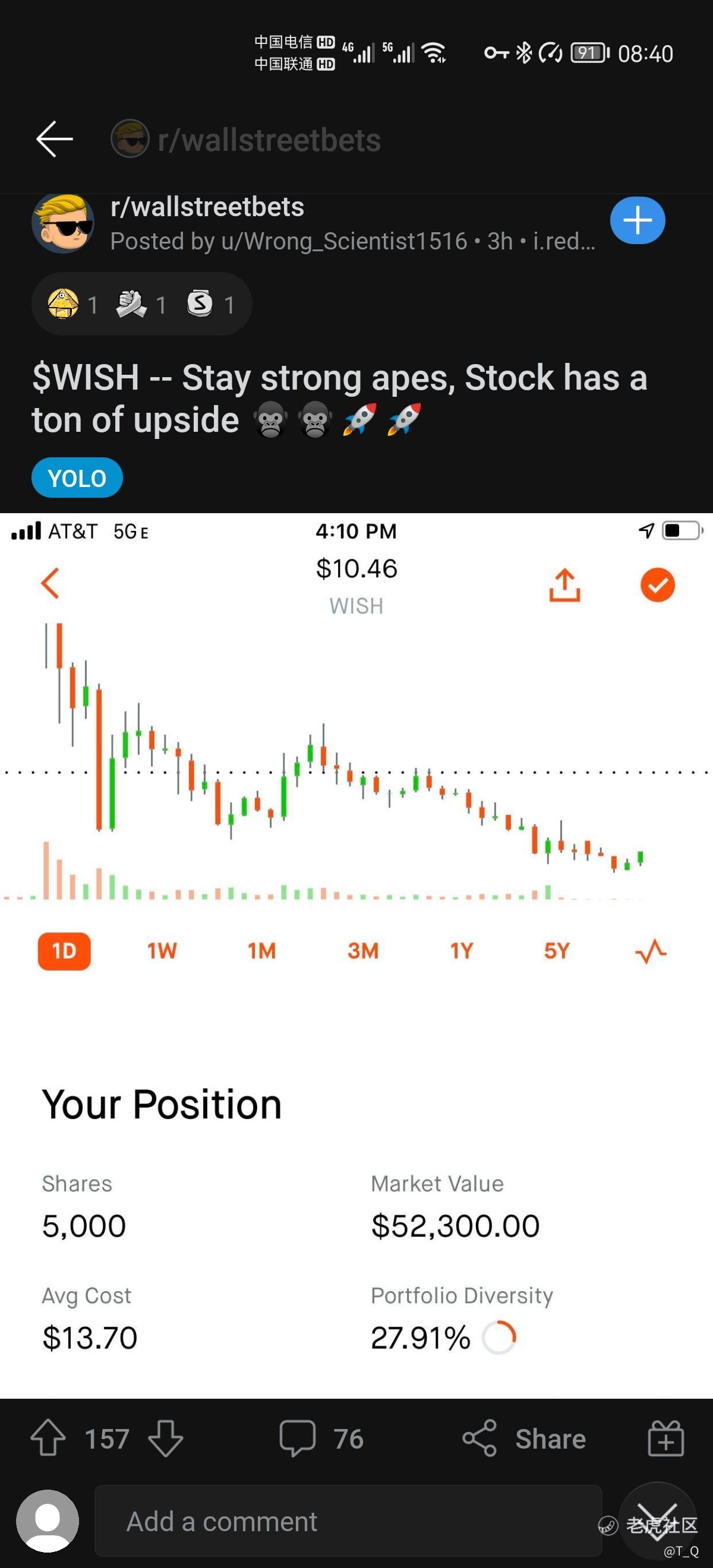Tap the down chevron button at the bottom right
The width and height of the screenshot is (713, 1568).
click(658, 1520)
